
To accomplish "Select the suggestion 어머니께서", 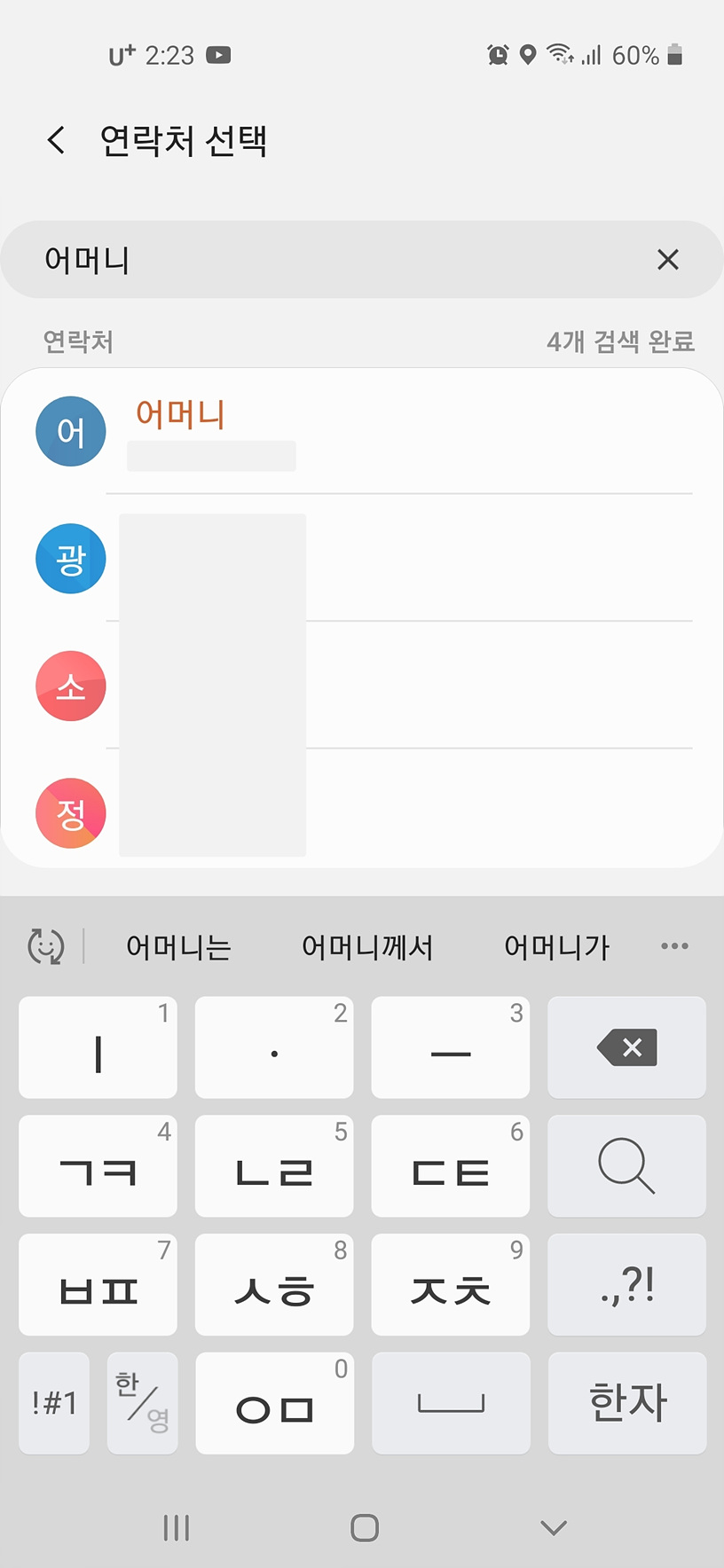I will point(367,946).
